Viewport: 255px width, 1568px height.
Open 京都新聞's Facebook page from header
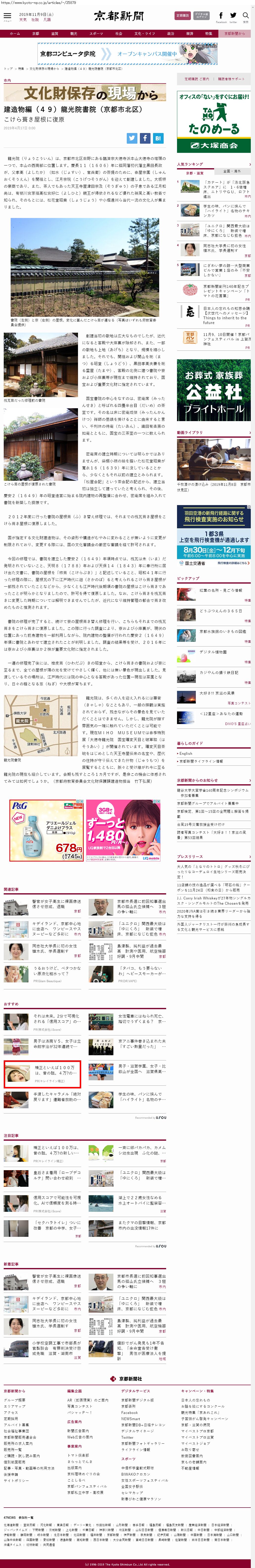tap(220, 16)
